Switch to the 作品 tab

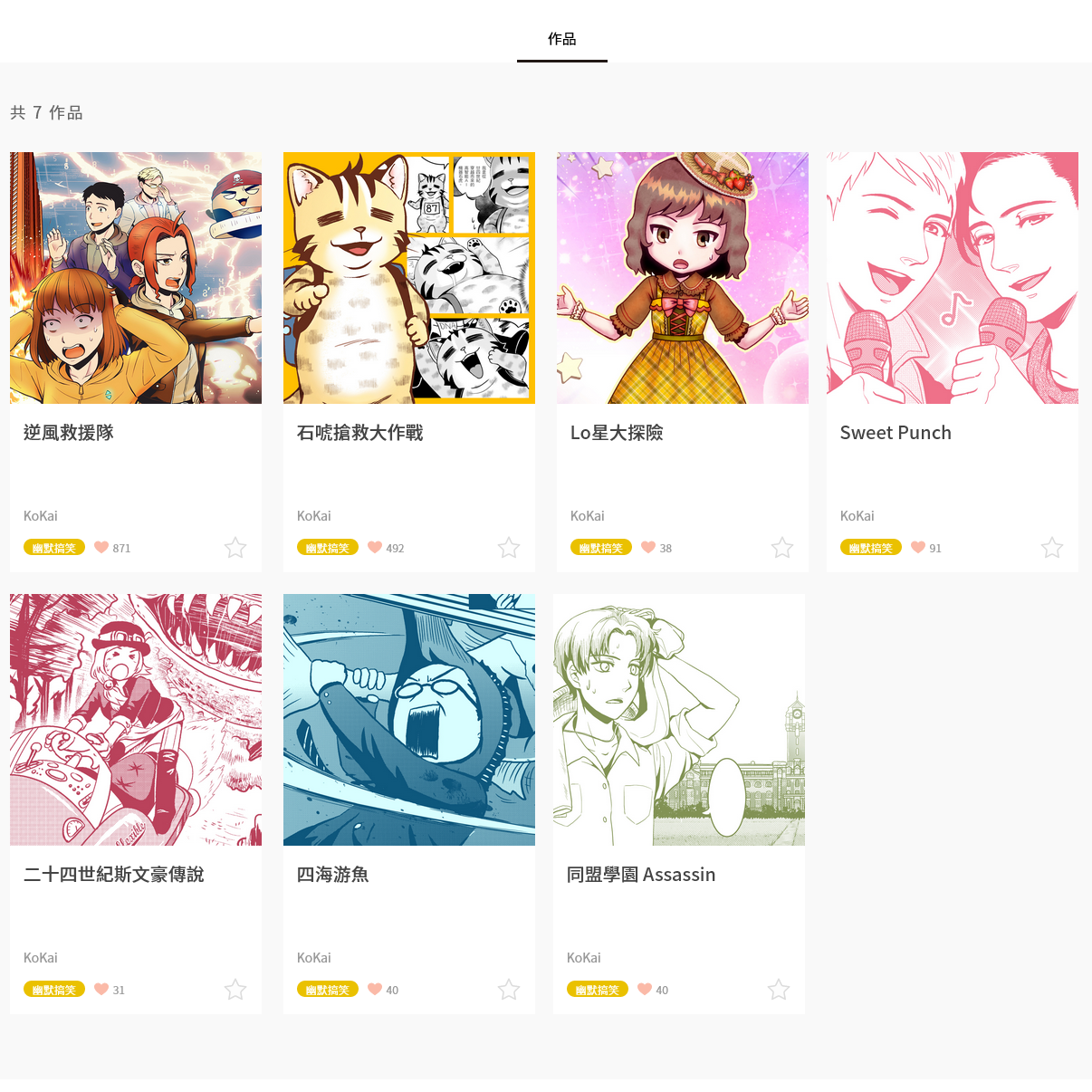coord(561,39)
